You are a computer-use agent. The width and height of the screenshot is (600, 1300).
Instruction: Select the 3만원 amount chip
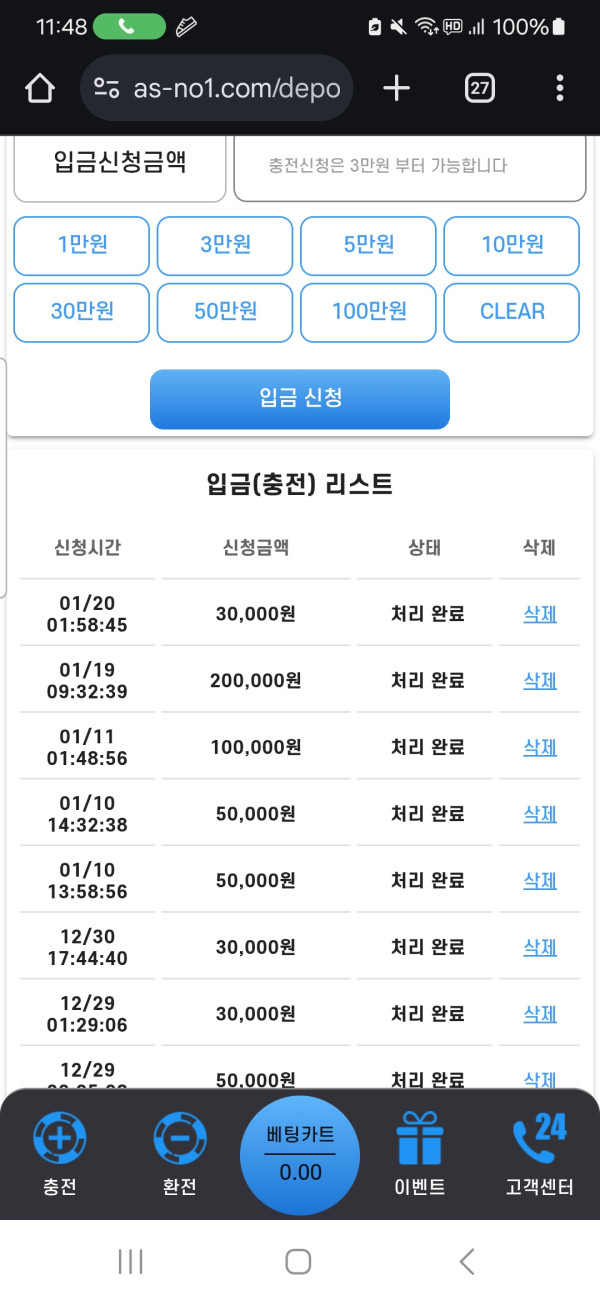pos(225,245)
